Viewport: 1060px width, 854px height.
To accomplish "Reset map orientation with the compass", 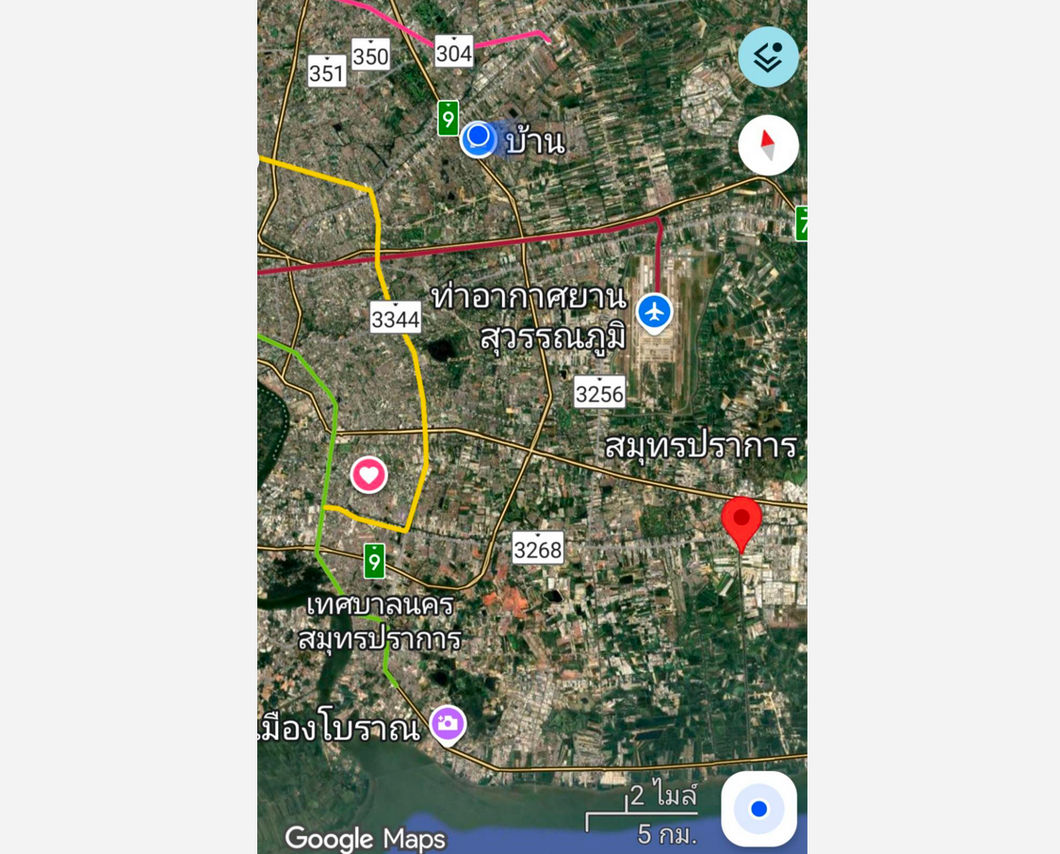I will (x=768, y=146).
